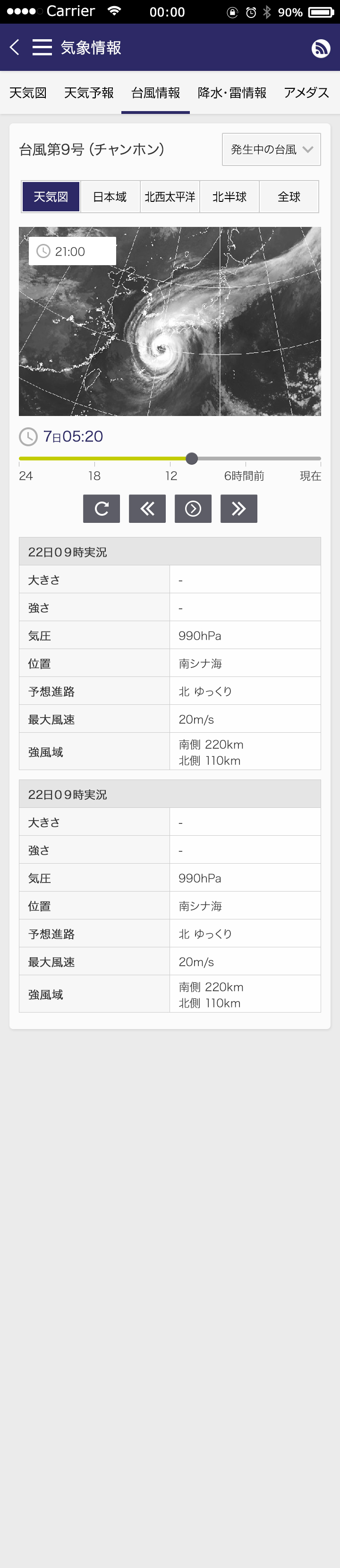Image resolution: width=340 pixels, height=1568 pixels.
Task: Switch to the 天気予報 tab
Action: click(x=89, y=93)
